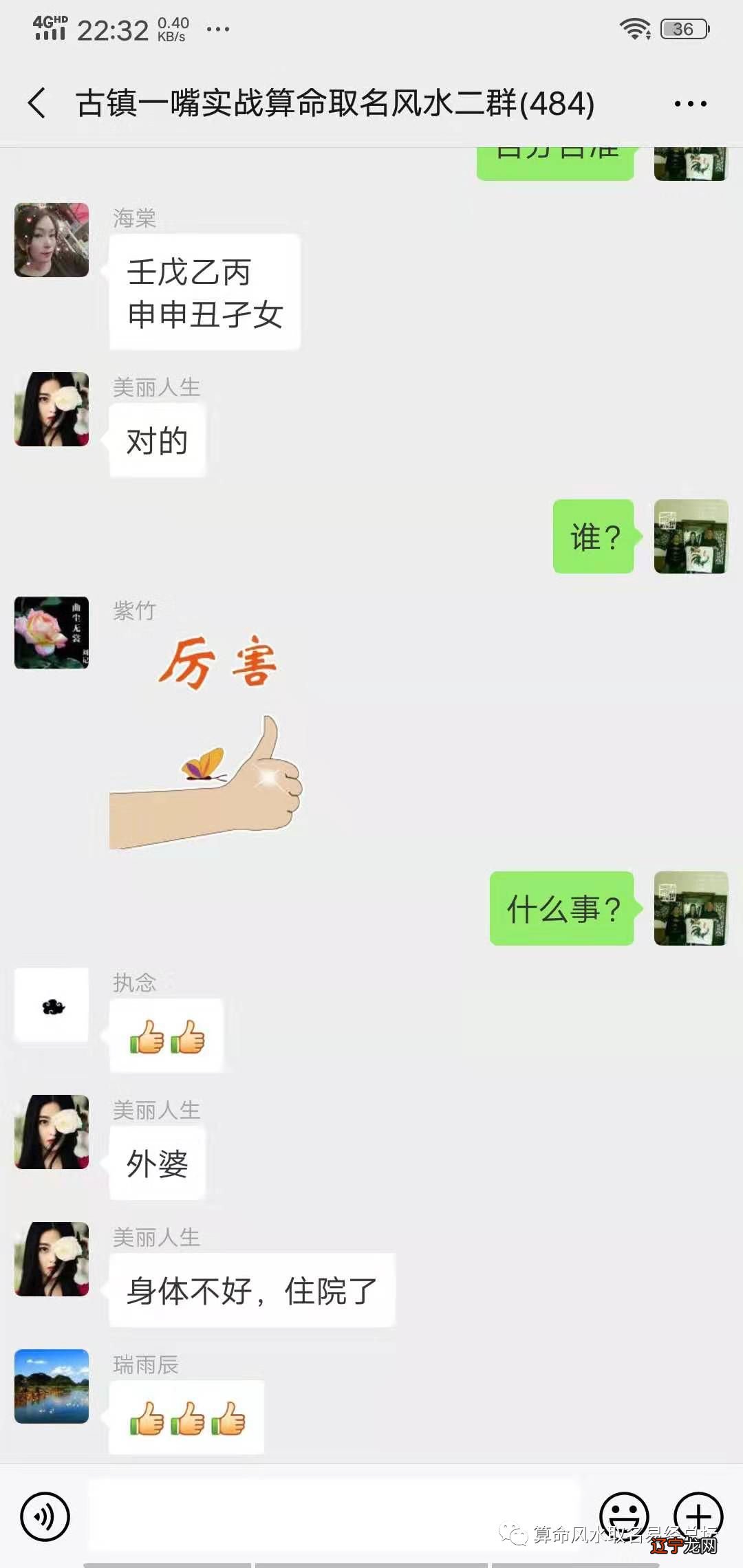The image size is (743, 1568).
Task: Expand the data speed indicator showing 0.40 KB/s
Action: tap(172, 28)
